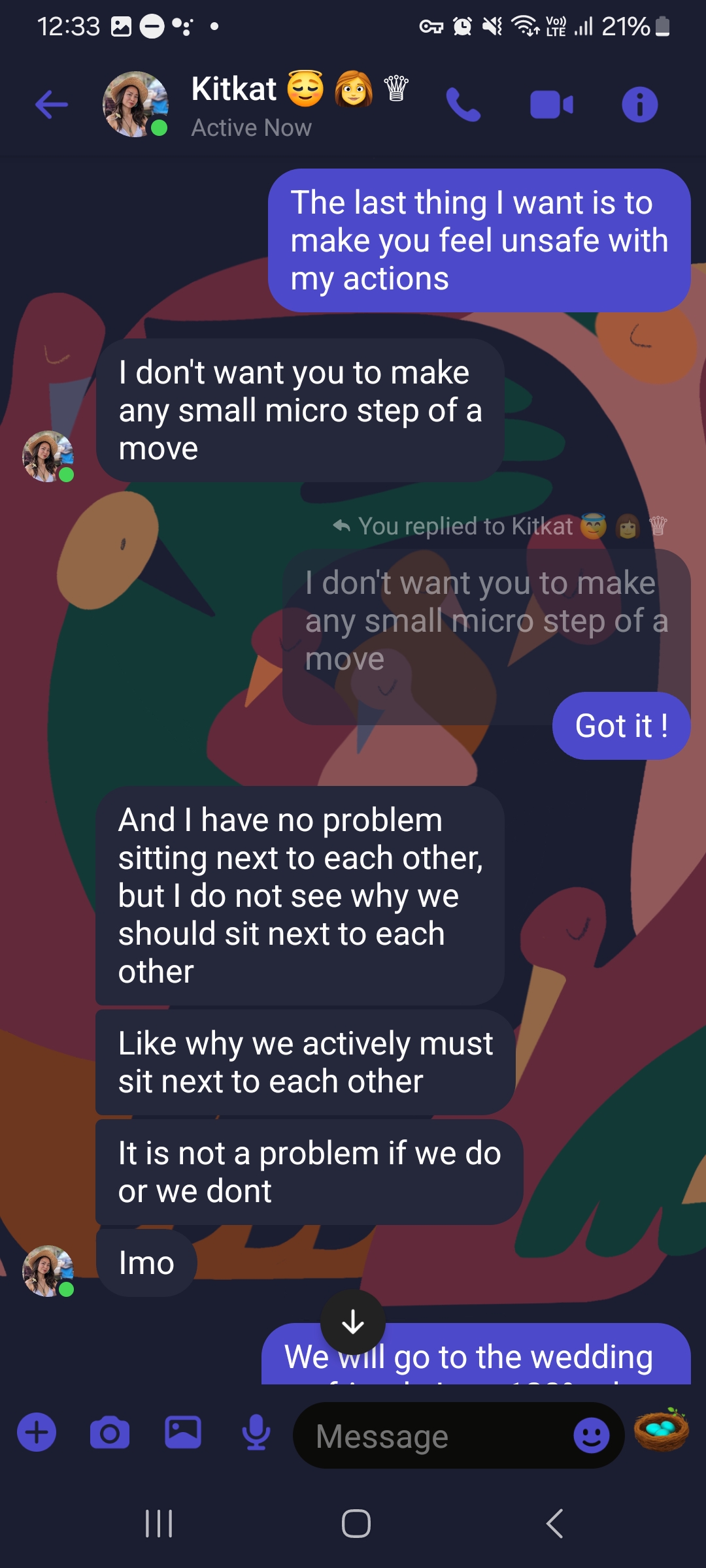Jump to the latest message with the down arrow
This screenshot has height=1568, width=706.
[x=353, y=1322]
